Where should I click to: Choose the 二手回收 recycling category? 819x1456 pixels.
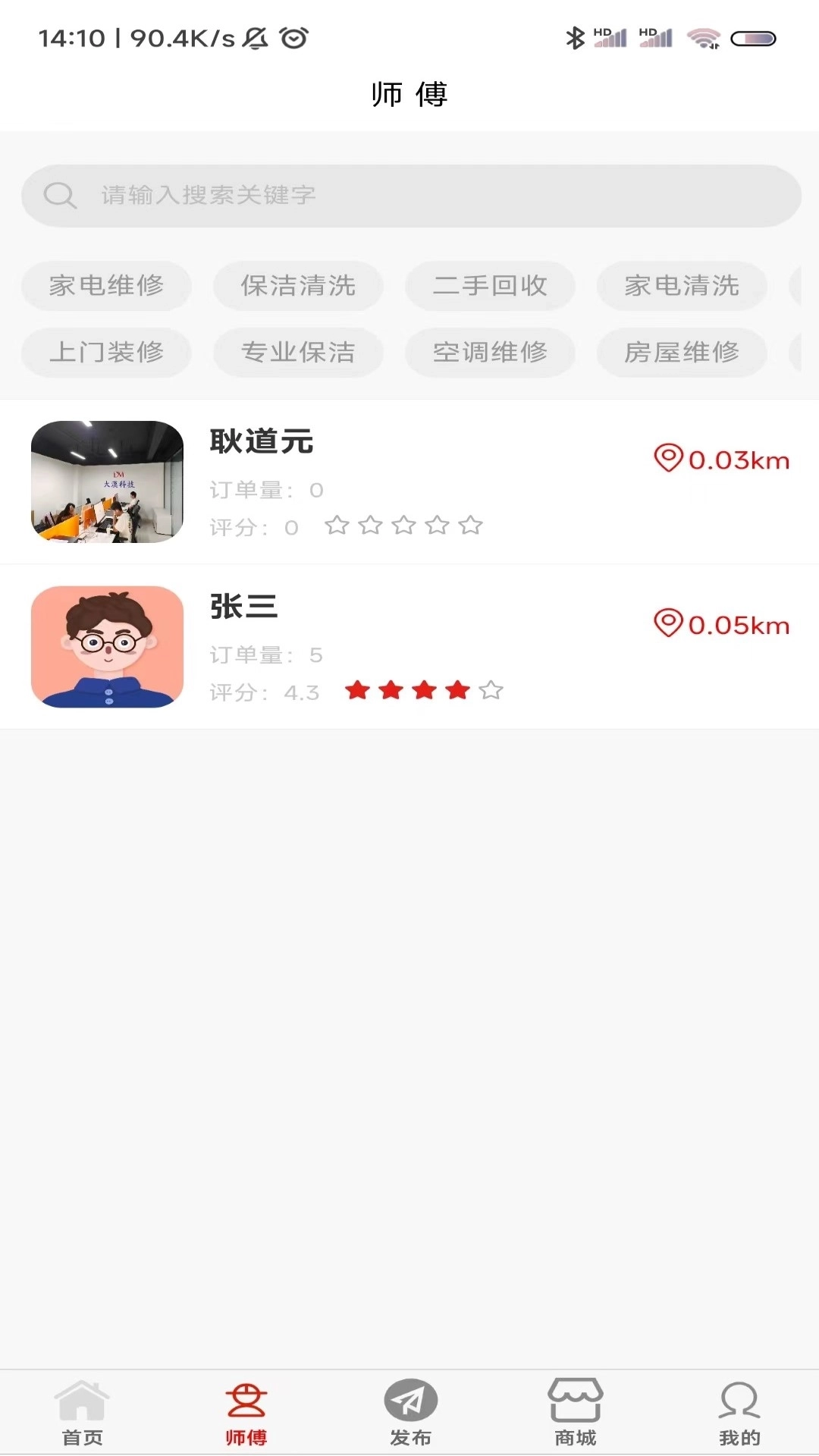[x=490, y=286]
